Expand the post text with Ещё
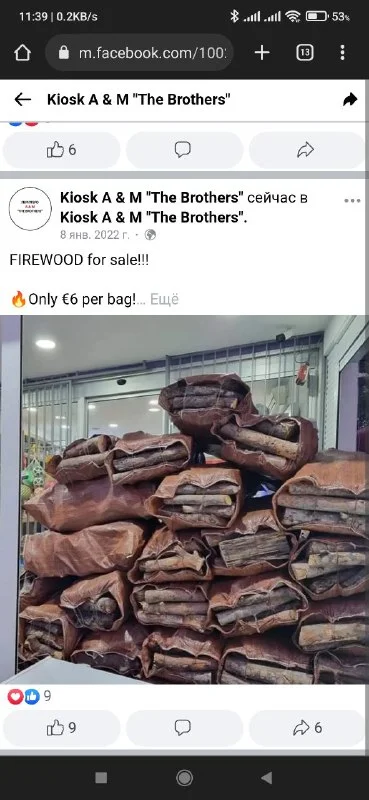The height and width of the screenshot is (800, 369). pyautogui.click(x=164, y=299)
